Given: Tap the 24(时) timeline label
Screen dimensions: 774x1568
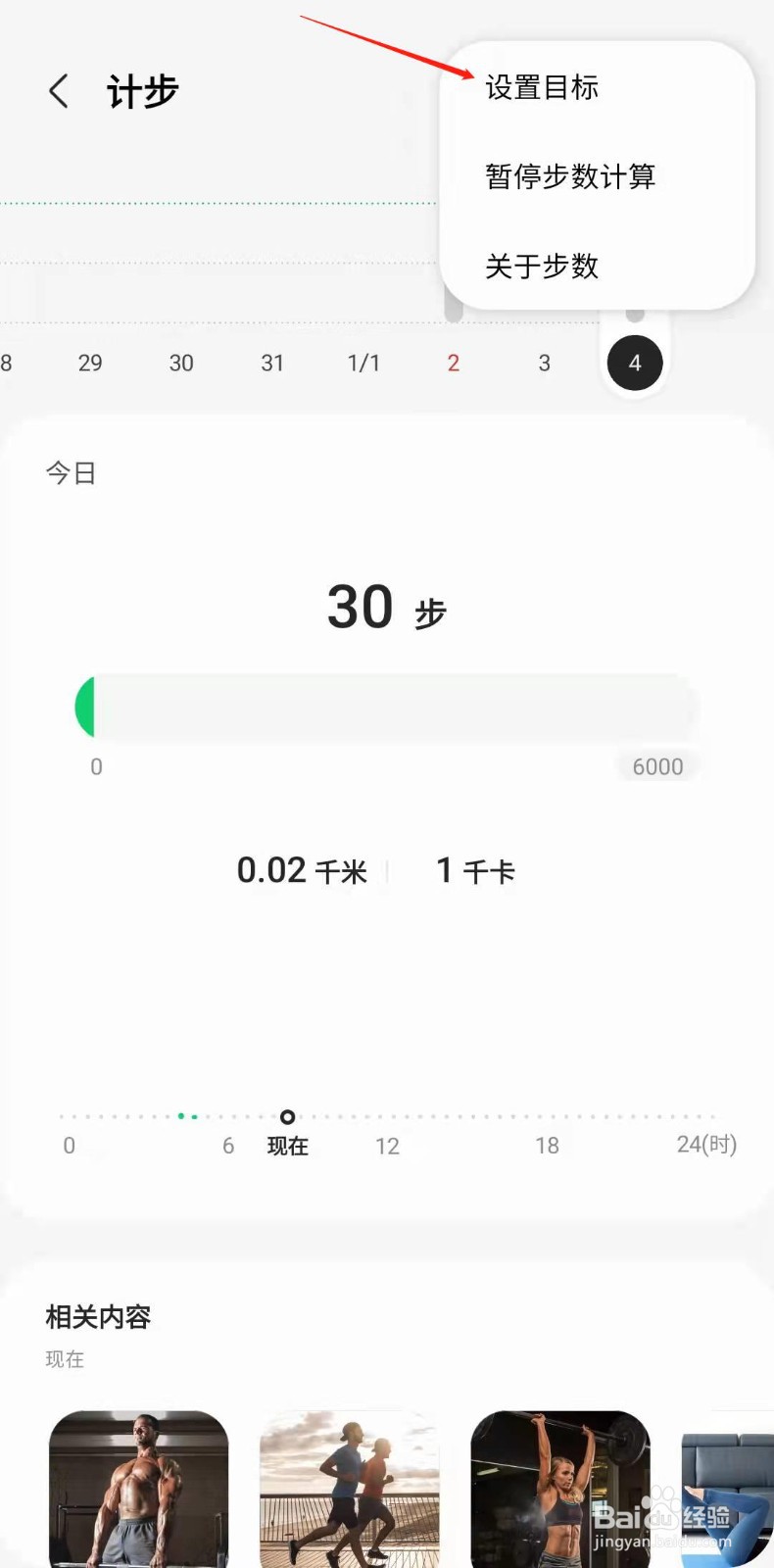Looking at the screenshot, I should [705, 1146].
